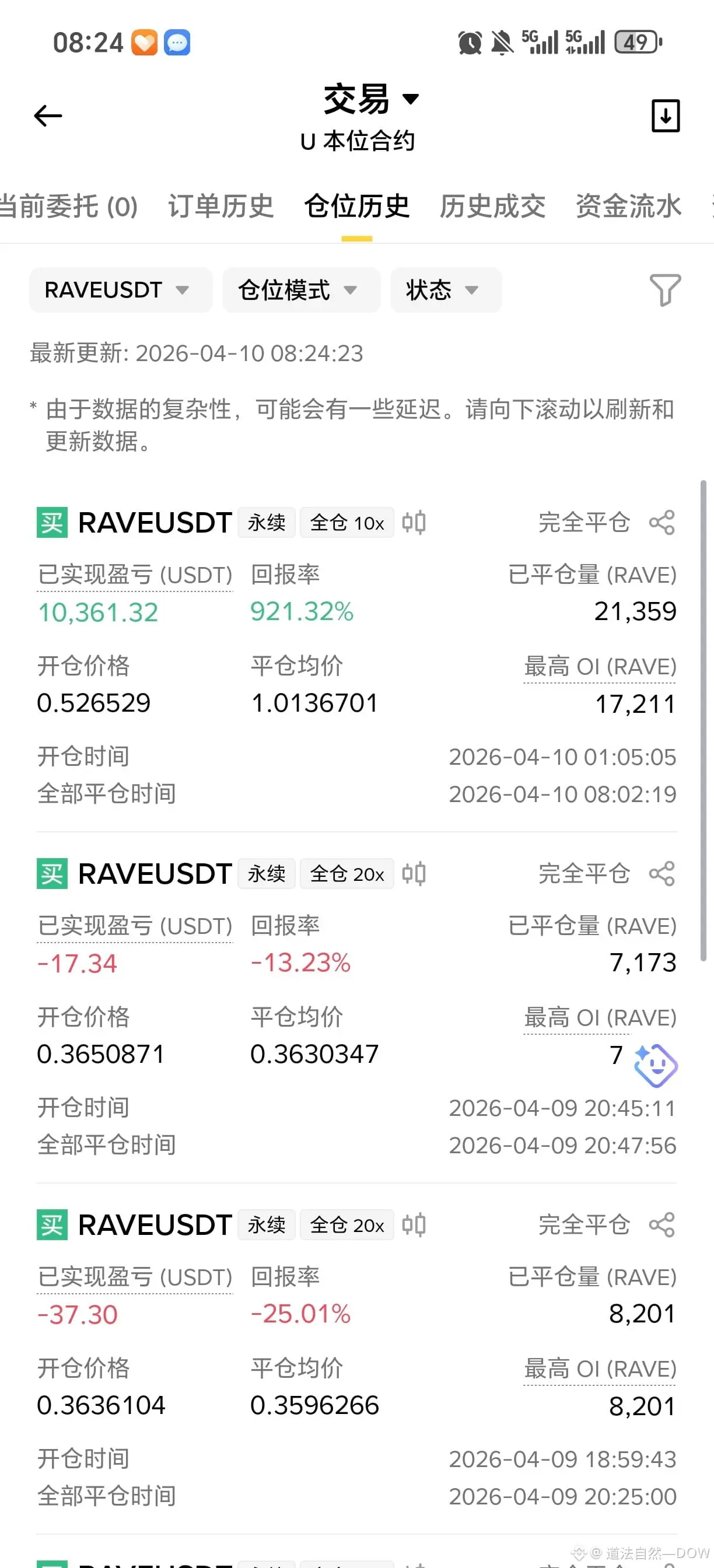Switch to the 订单历史 tab
The image size is (714, 1568).
pyautogui.click(x=220, y=206)
